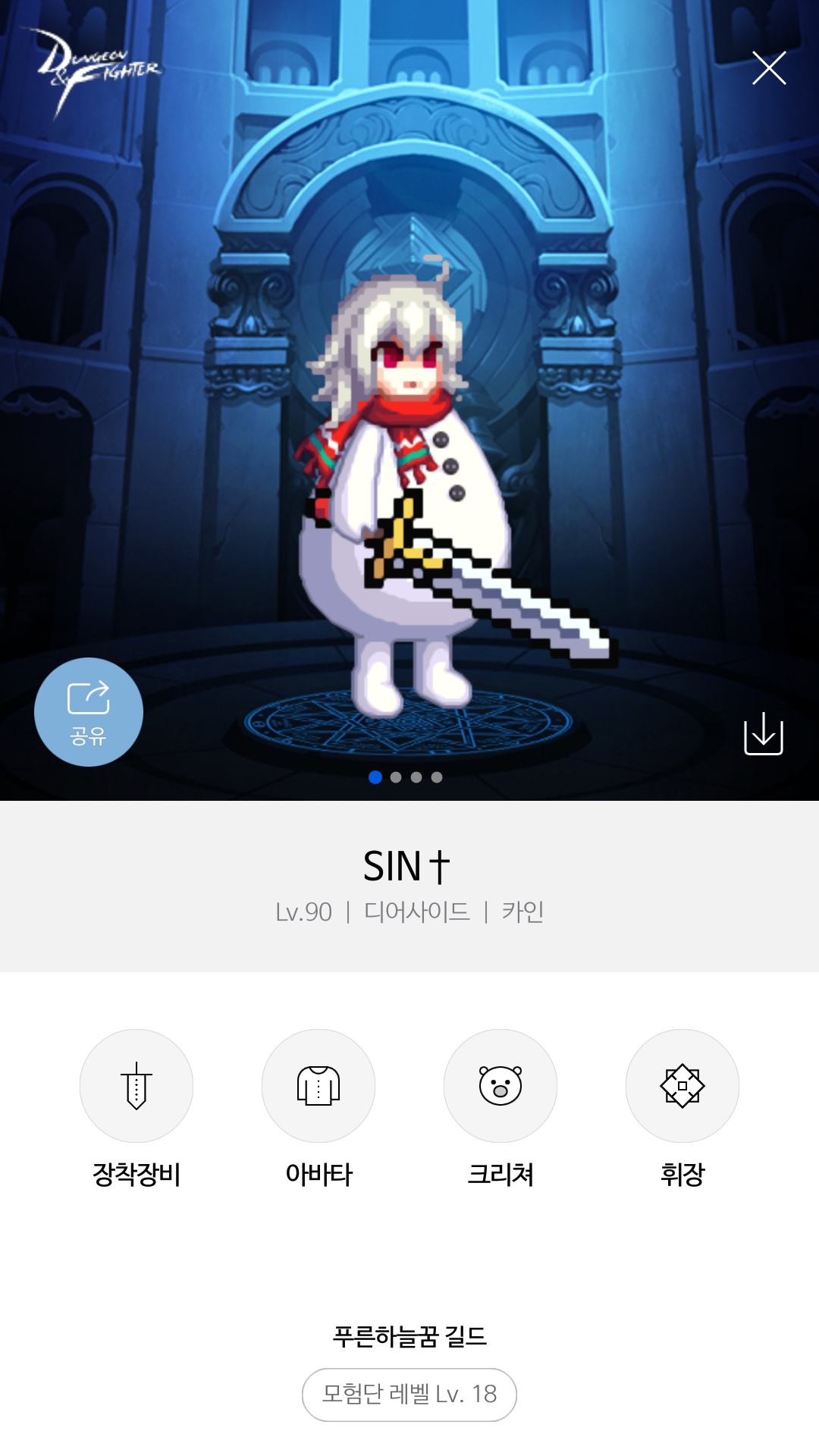Screen dimensions: 819x1456
Task: Download the character image
Action: pyautogui.click(x=763, y=733)
